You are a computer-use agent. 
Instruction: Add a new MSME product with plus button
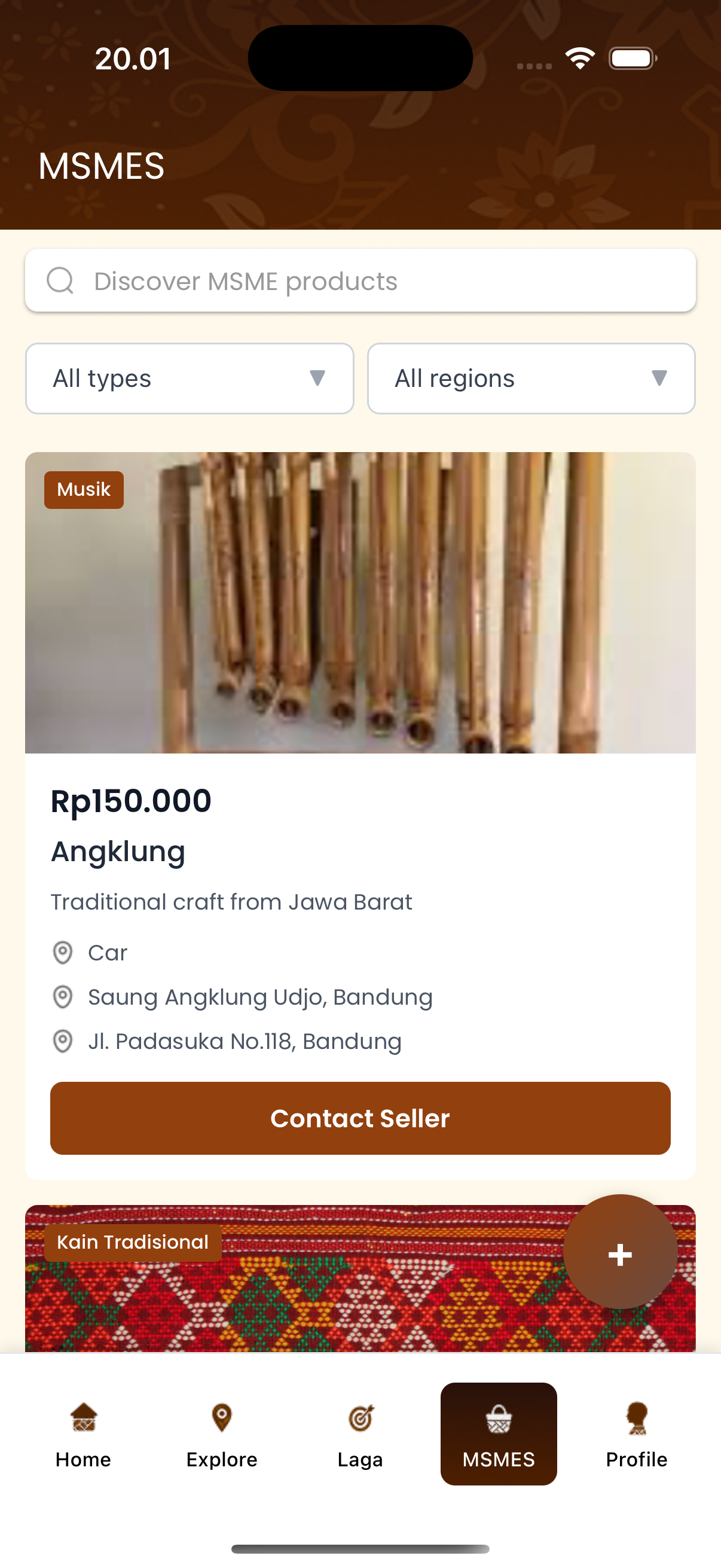(x=620, y=1253)
